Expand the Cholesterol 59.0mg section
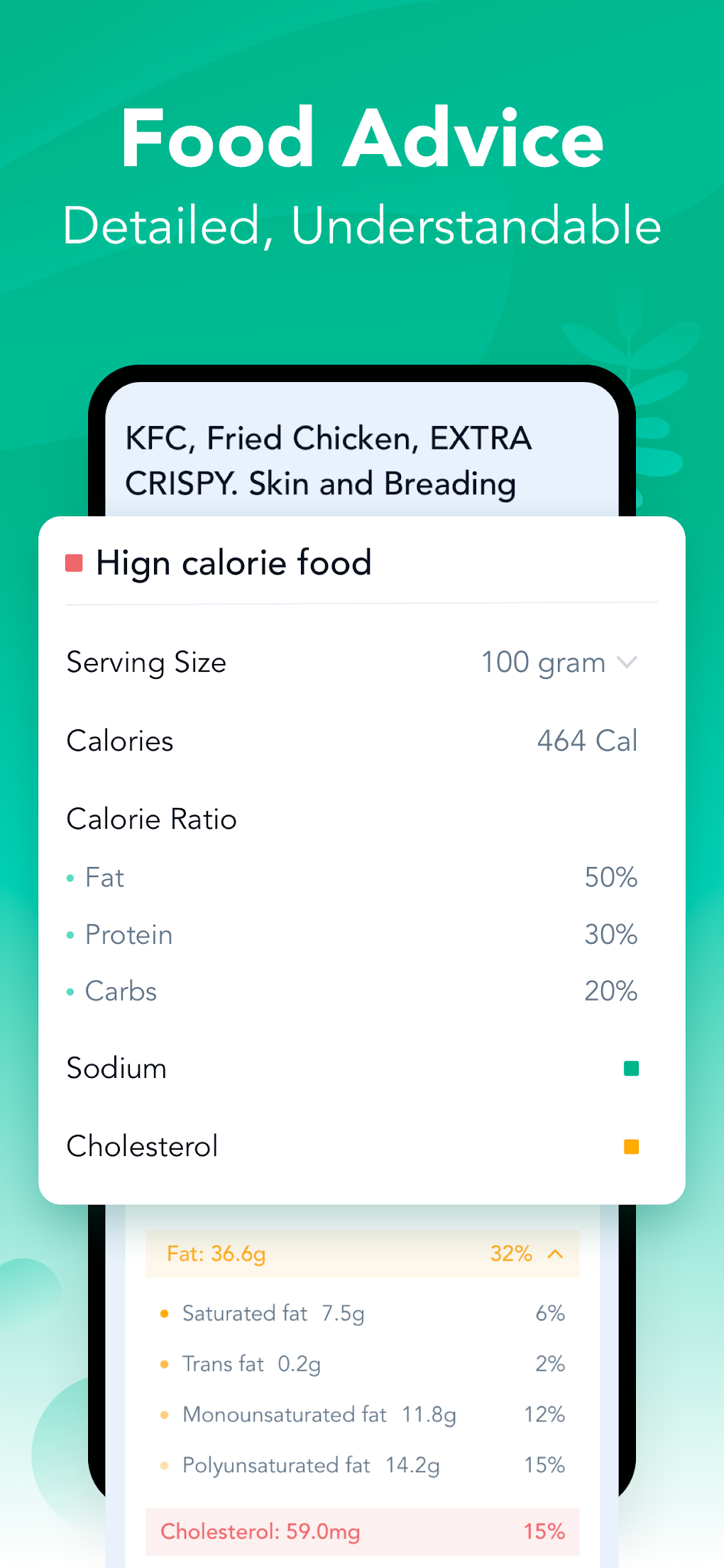This screenshot has height=1568, width=724. point(362,1531)
